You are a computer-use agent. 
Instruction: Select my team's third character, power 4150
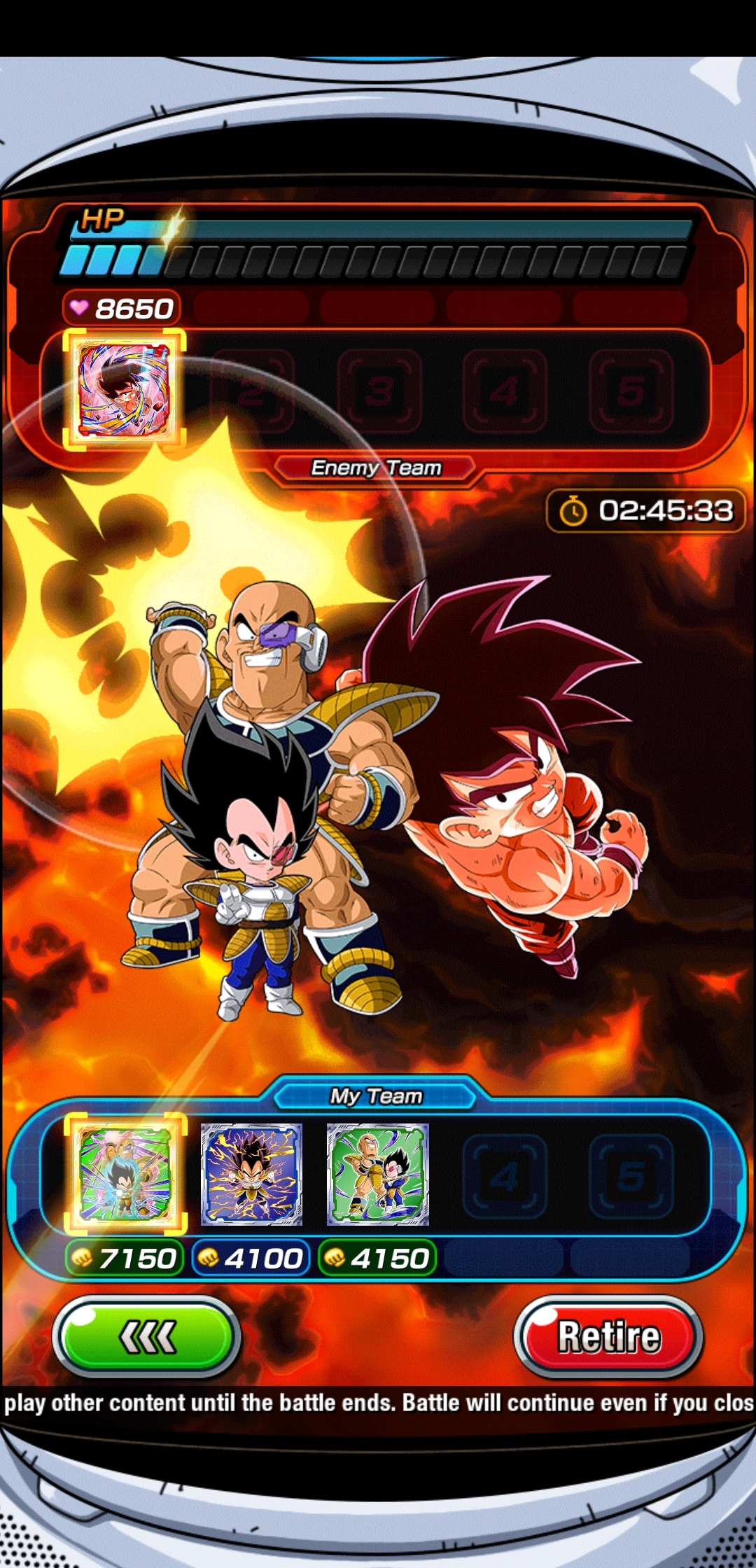(378, 1174)
